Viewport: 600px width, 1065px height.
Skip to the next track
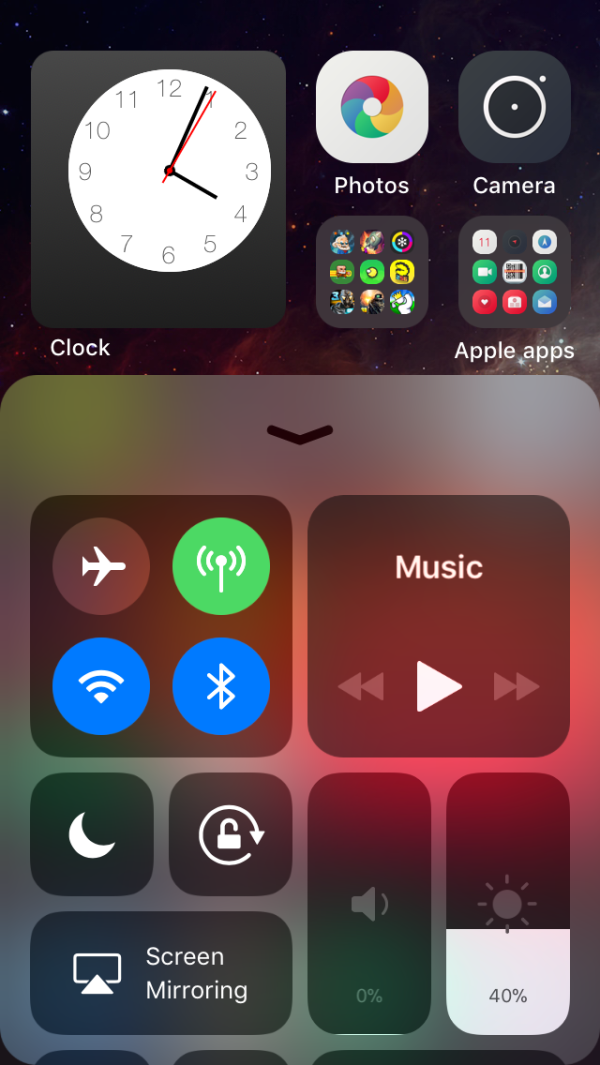pos(516,687)
